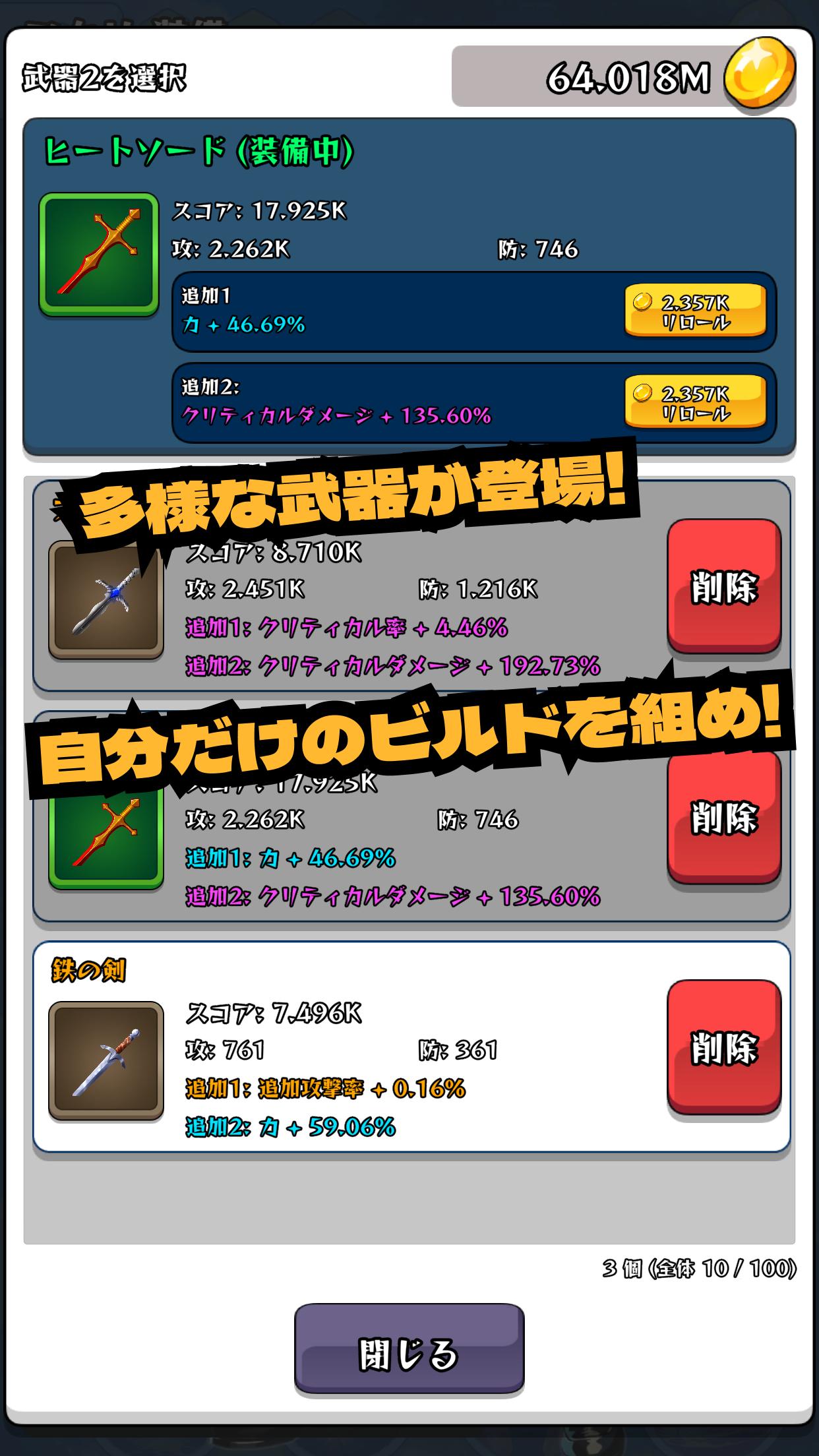The width and height of the screenshot is (819, 1456).
Task: Close the weapon selection with 閉じる
Action: point(409,1349)
